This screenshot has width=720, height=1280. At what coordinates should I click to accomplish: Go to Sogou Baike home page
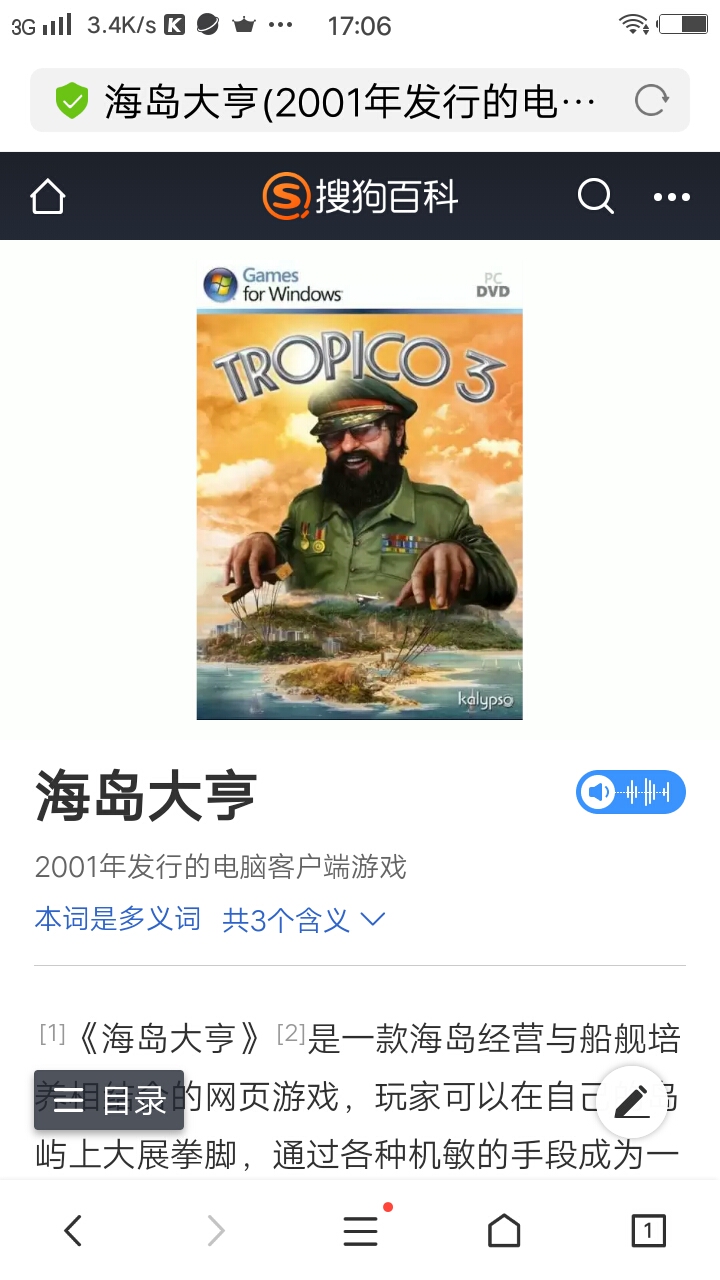click(x=48, y=197)
